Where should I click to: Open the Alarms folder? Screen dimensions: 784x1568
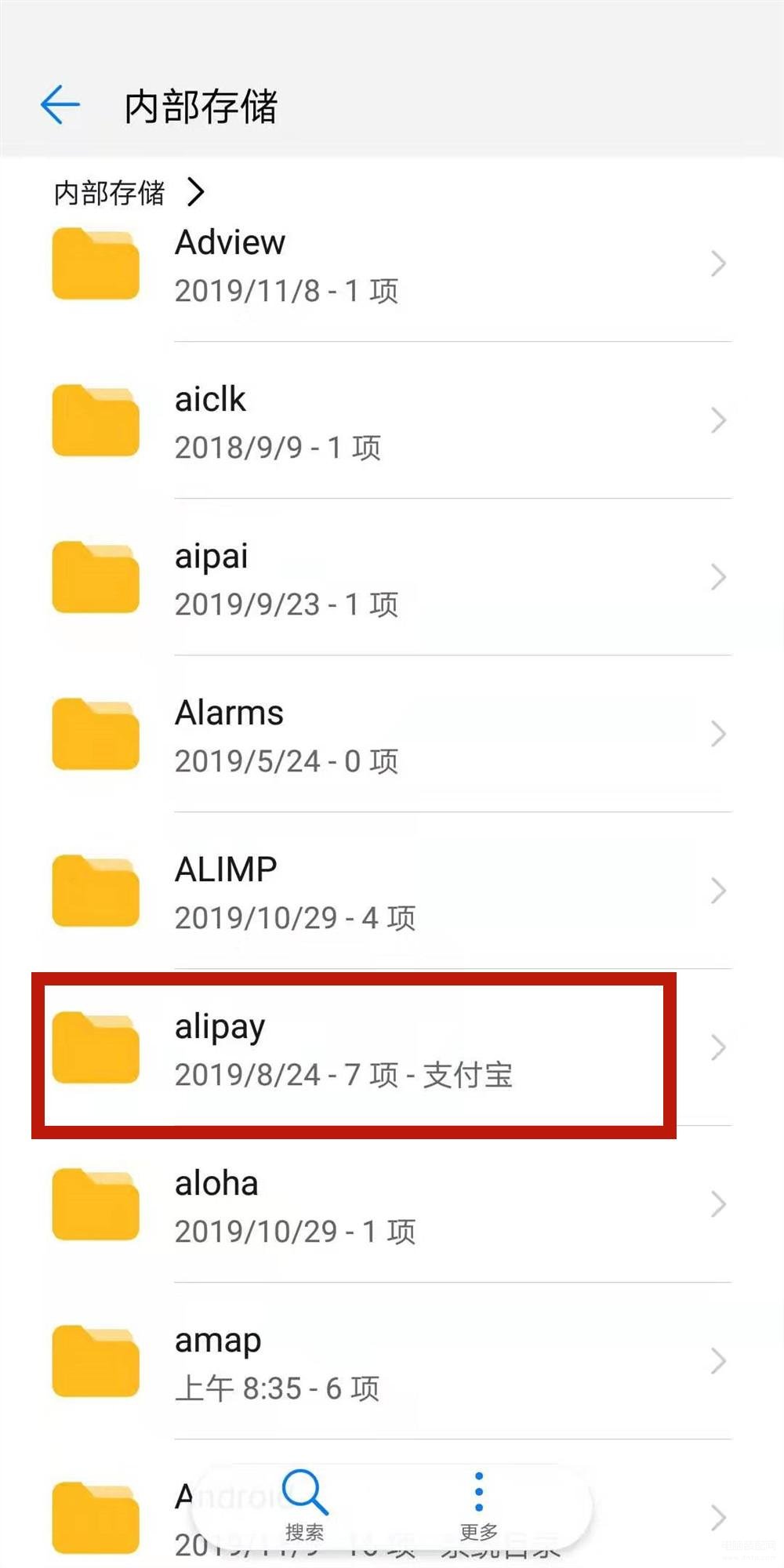(x=392, y=735)
